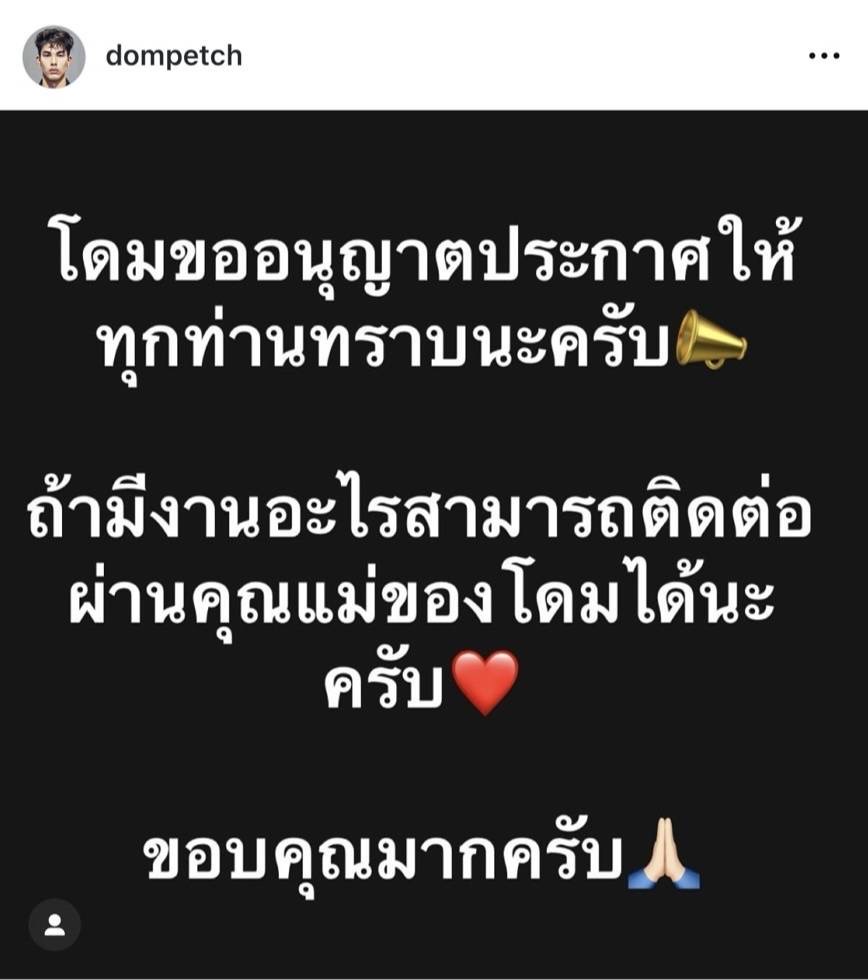This screenshot has height=980, width=868.
Task: Open the post's three-dot options menu
Action: (824, 56)
